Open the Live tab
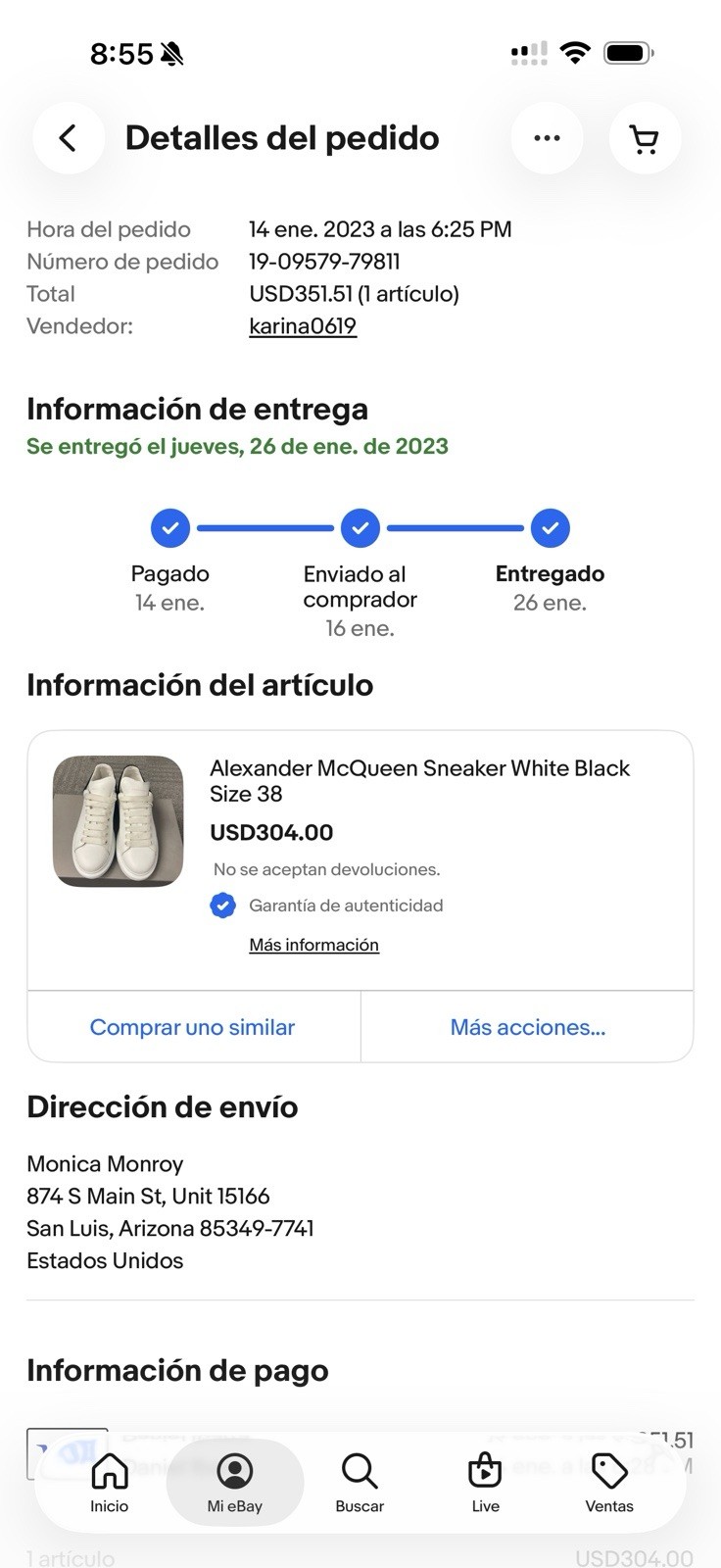Viewport: 721px width, 1568px height. click(x=485, y=1484)
